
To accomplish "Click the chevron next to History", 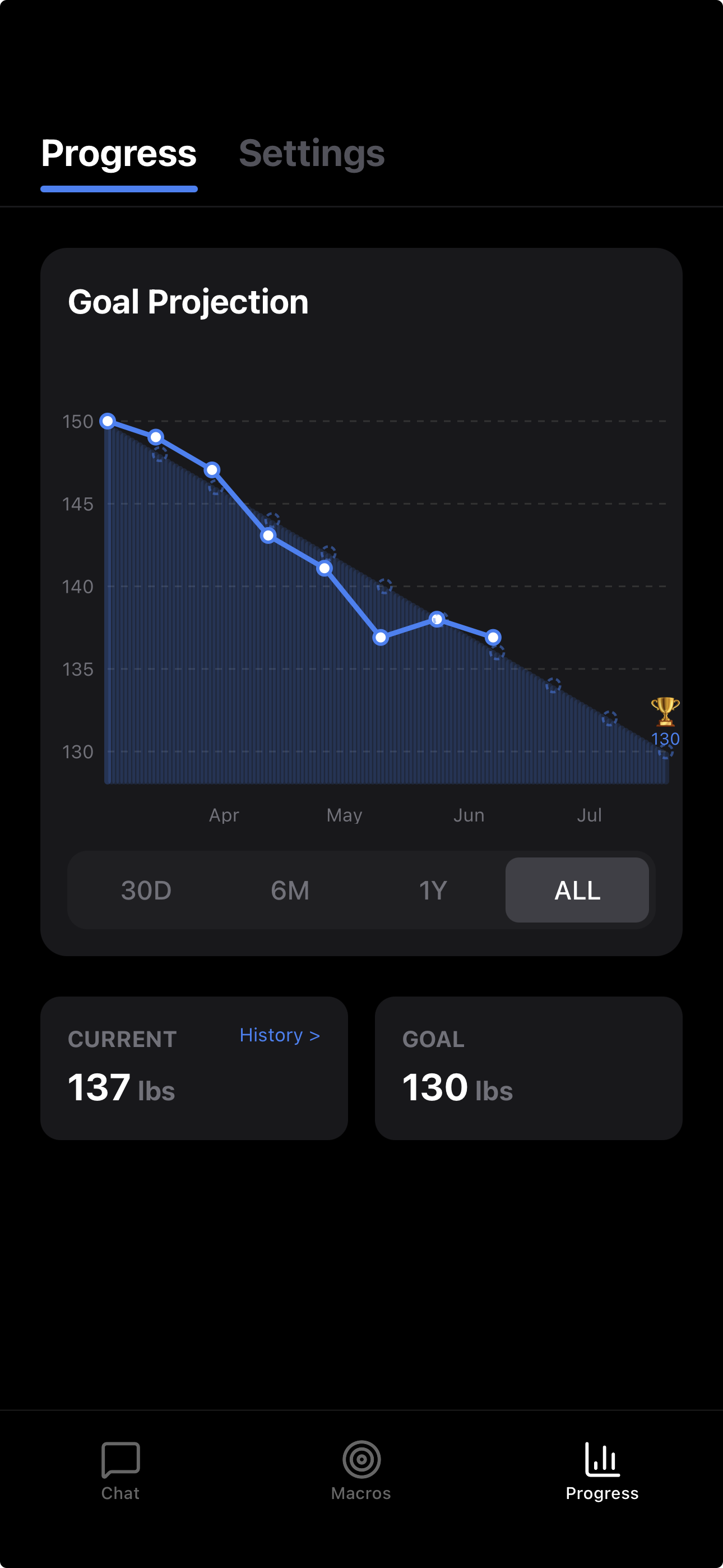I will pos(314,1035).
